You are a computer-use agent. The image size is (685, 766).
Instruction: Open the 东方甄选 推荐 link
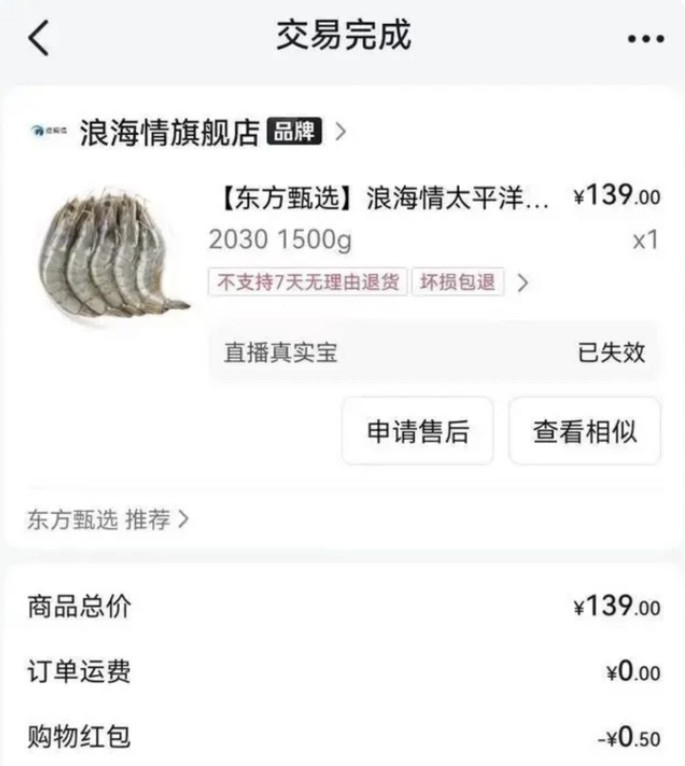pos(107,520)
